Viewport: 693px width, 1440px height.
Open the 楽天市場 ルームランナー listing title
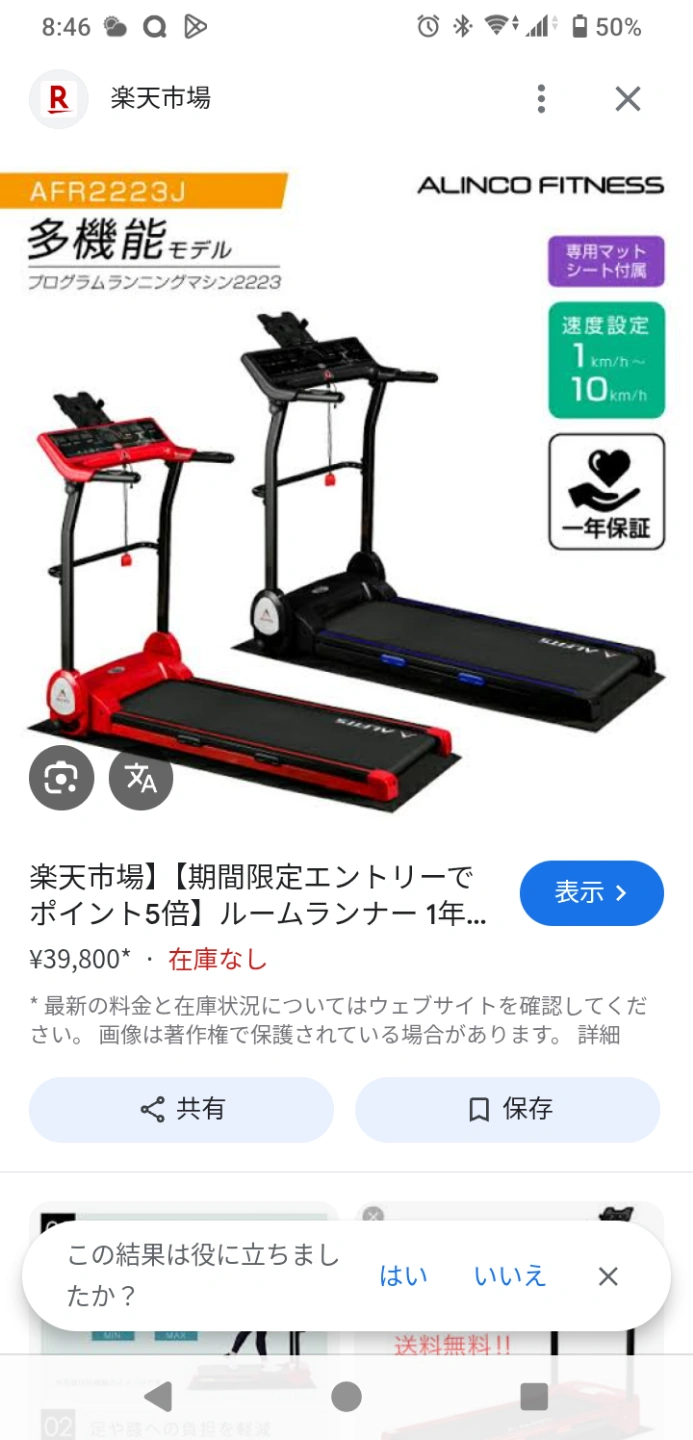tap(258, 895)
